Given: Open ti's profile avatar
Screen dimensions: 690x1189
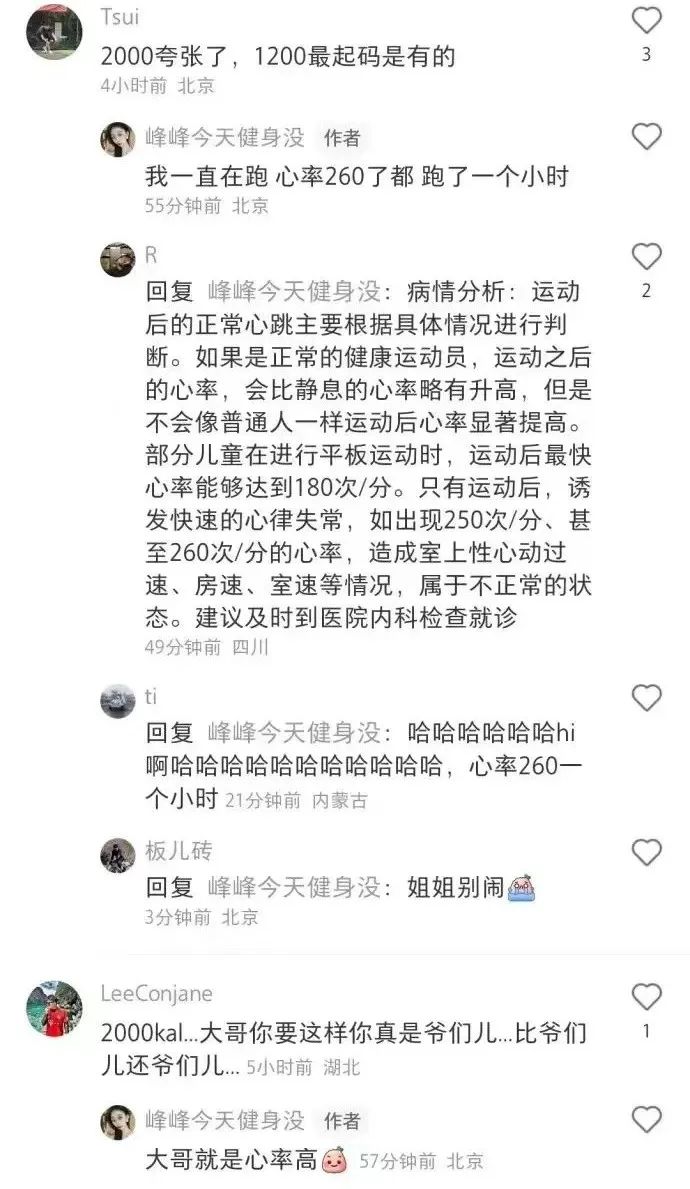Looking at the screenshot, I should pos(118,700).
